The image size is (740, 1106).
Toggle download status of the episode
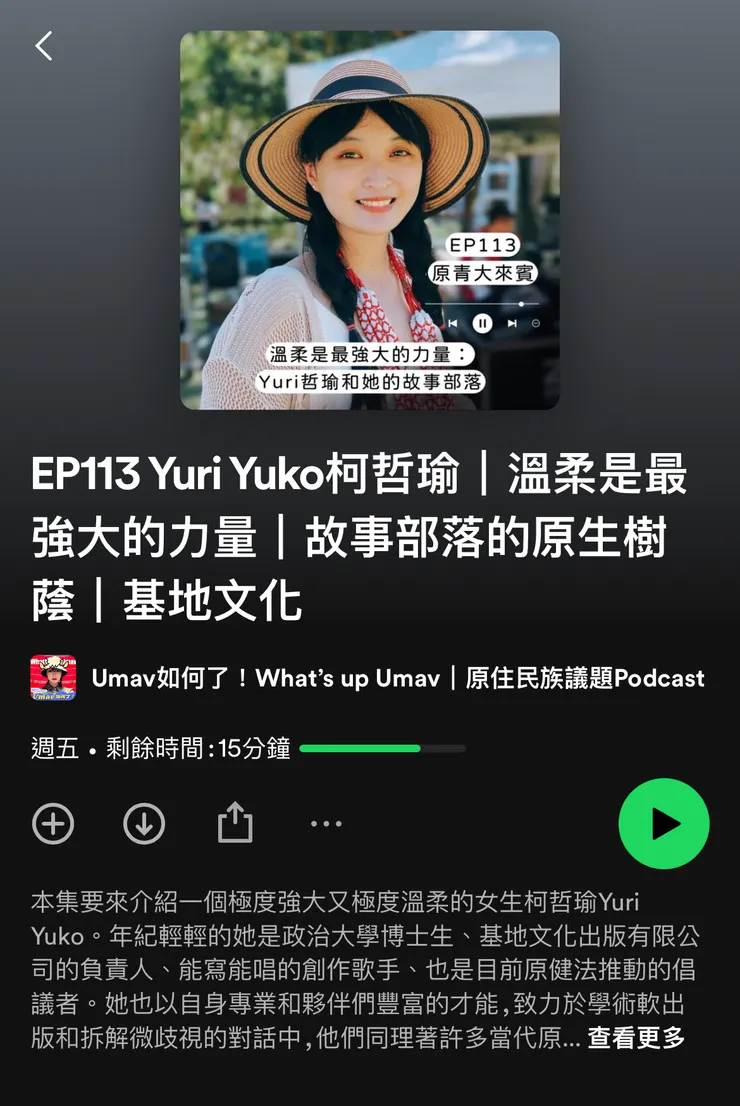(x=144, y=823)
